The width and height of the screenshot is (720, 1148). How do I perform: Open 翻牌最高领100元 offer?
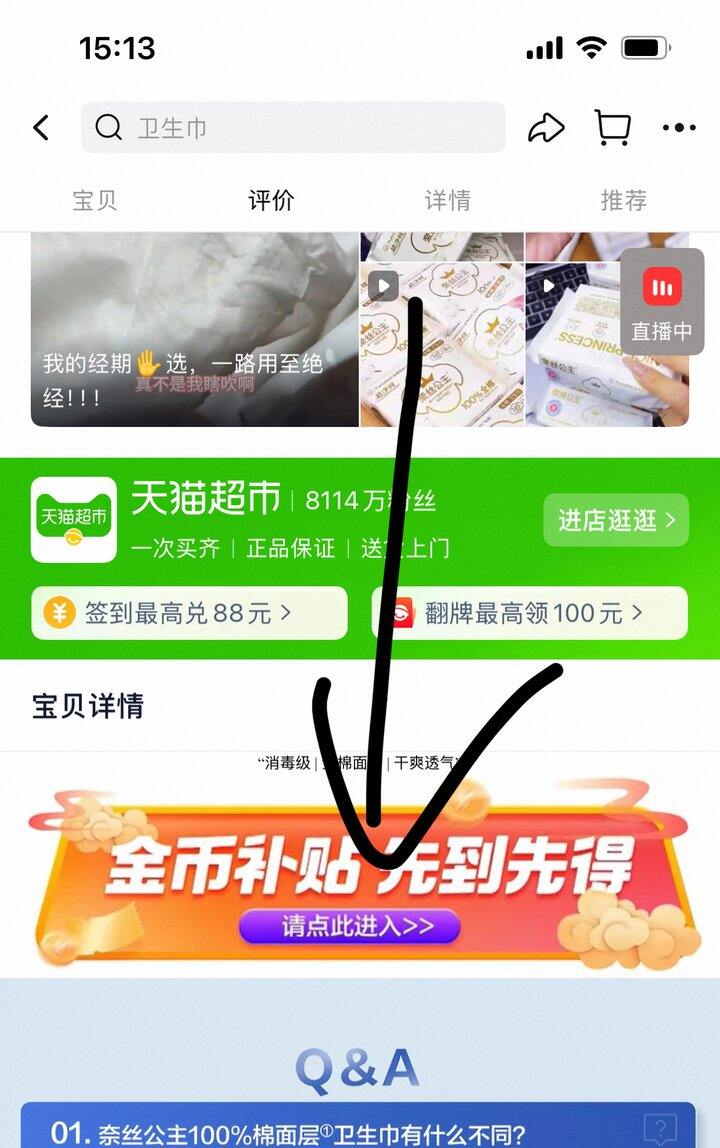[530, 612]
